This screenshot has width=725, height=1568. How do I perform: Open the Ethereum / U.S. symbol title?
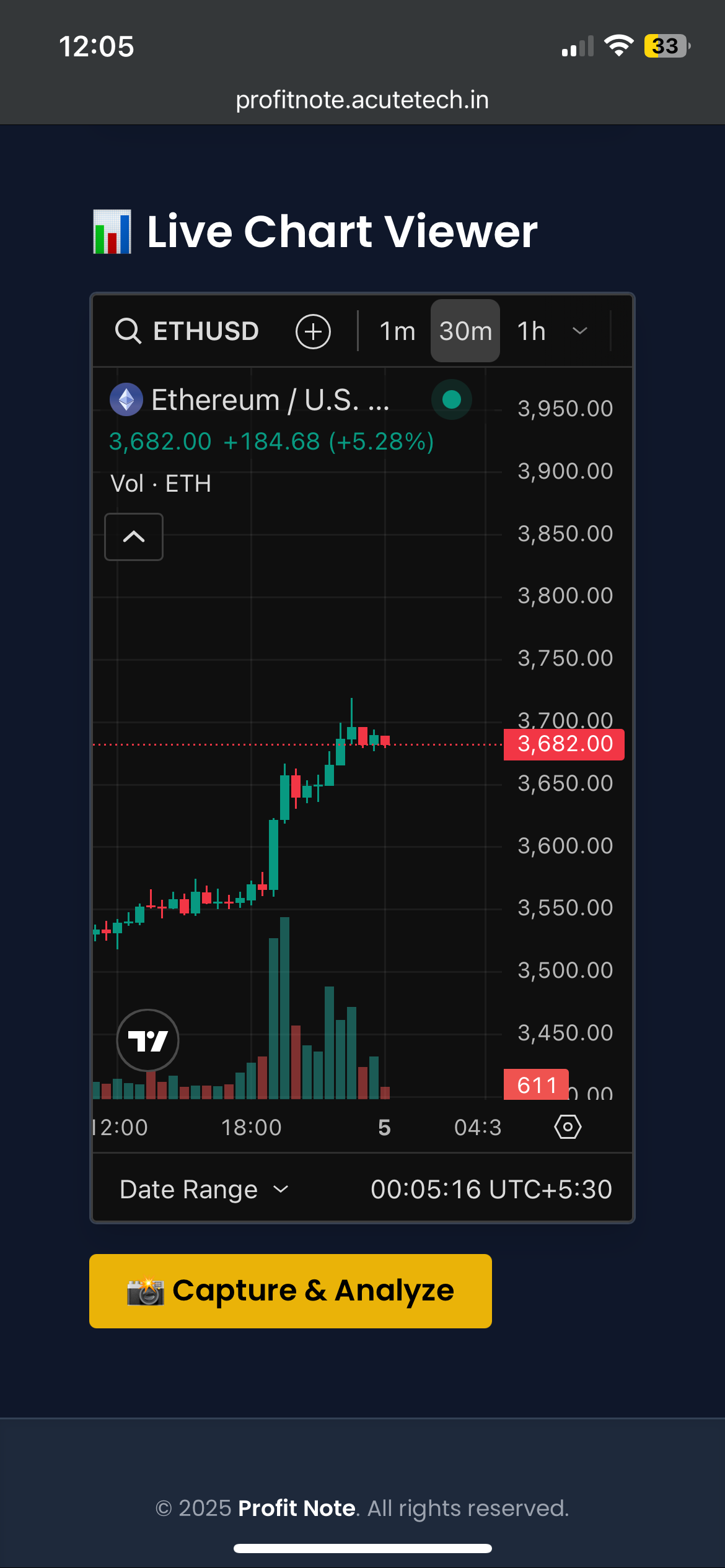(270, 400)
